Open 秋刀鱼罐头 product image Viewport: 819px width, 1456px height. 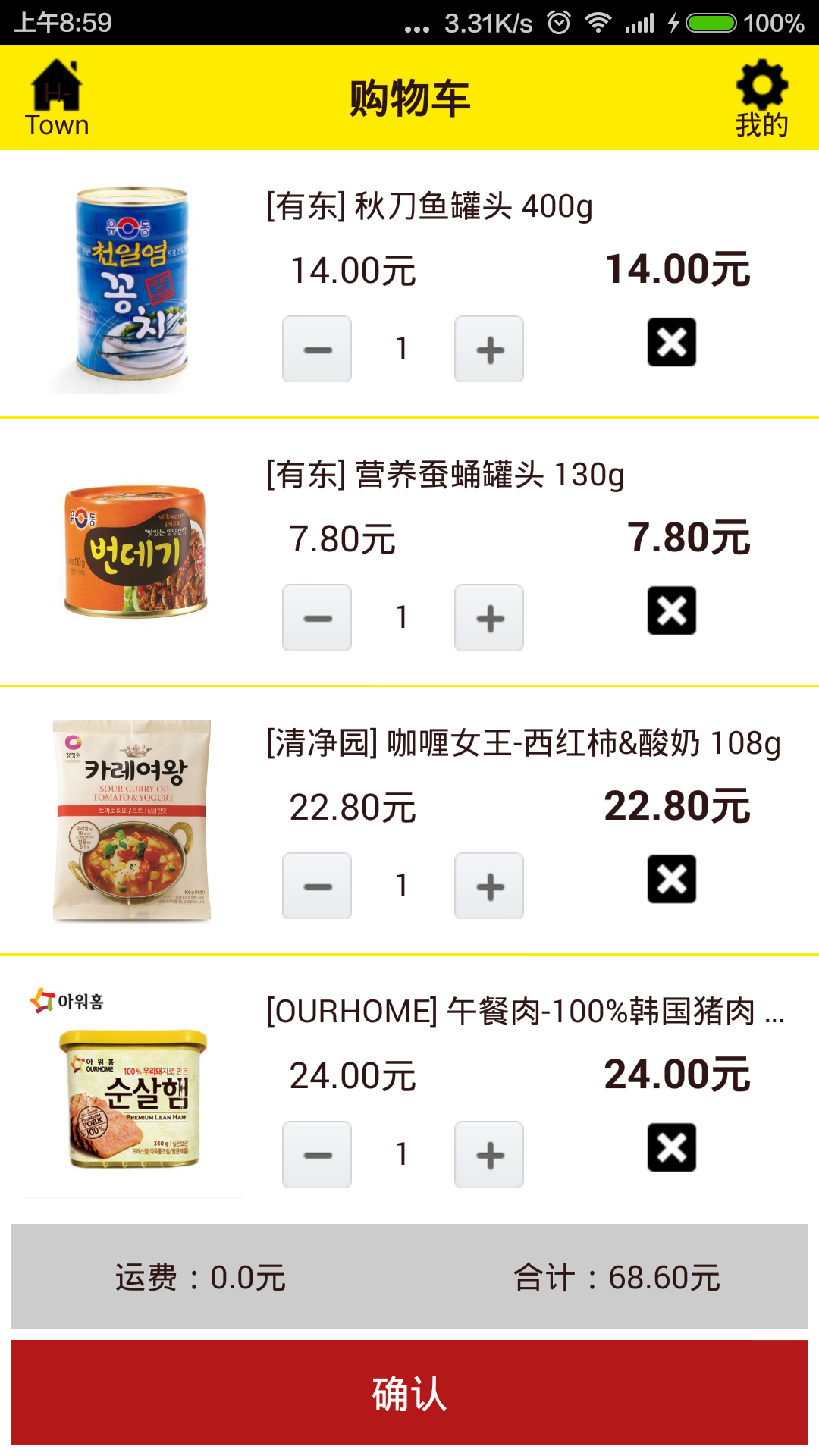click(133, 288)
